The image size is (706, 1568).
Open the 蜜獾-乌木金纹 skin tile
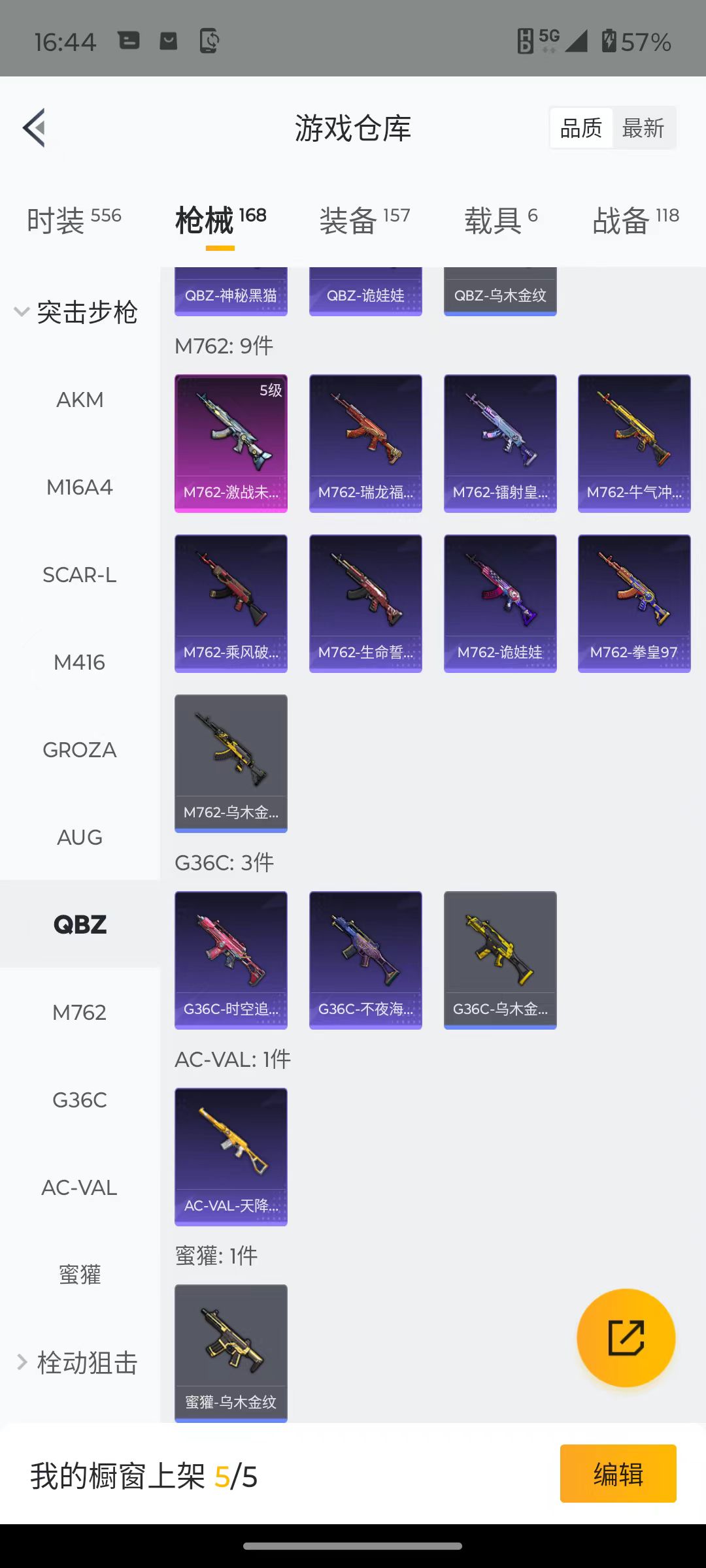pos(231,1353)
